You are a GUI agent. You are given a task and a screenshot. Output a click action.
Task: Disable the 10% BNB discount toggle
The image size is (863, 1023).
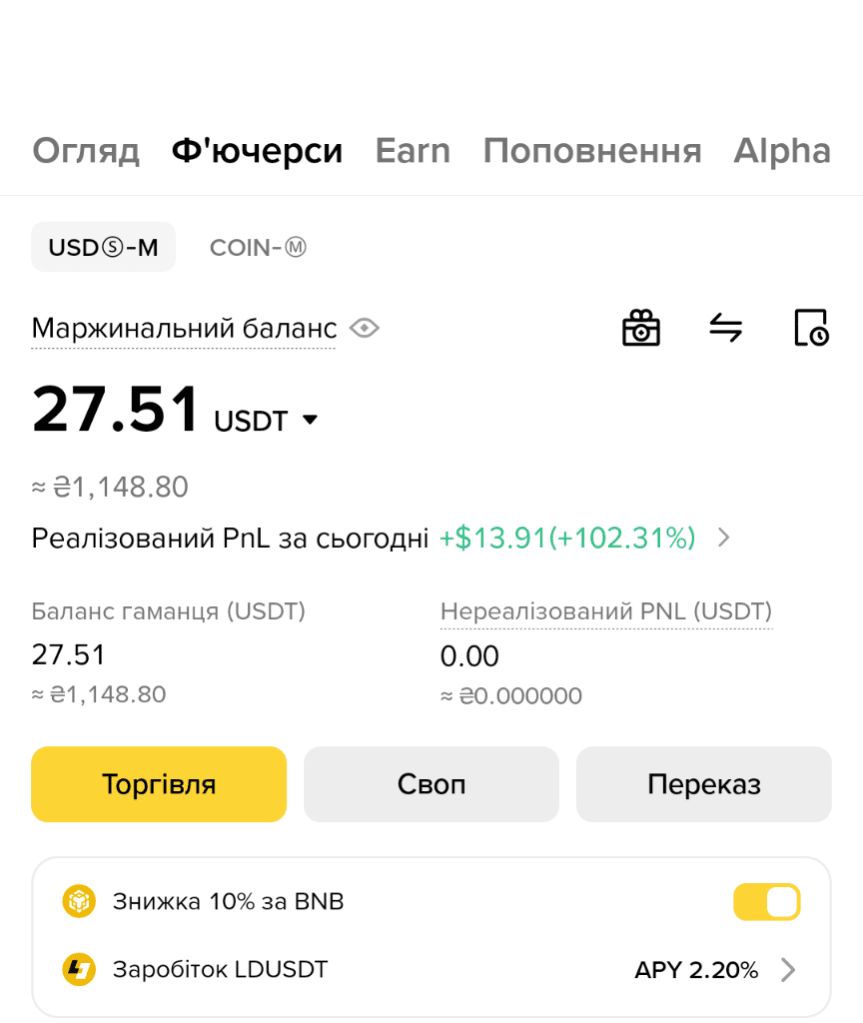pyautogui.click(x=767, y=902)
